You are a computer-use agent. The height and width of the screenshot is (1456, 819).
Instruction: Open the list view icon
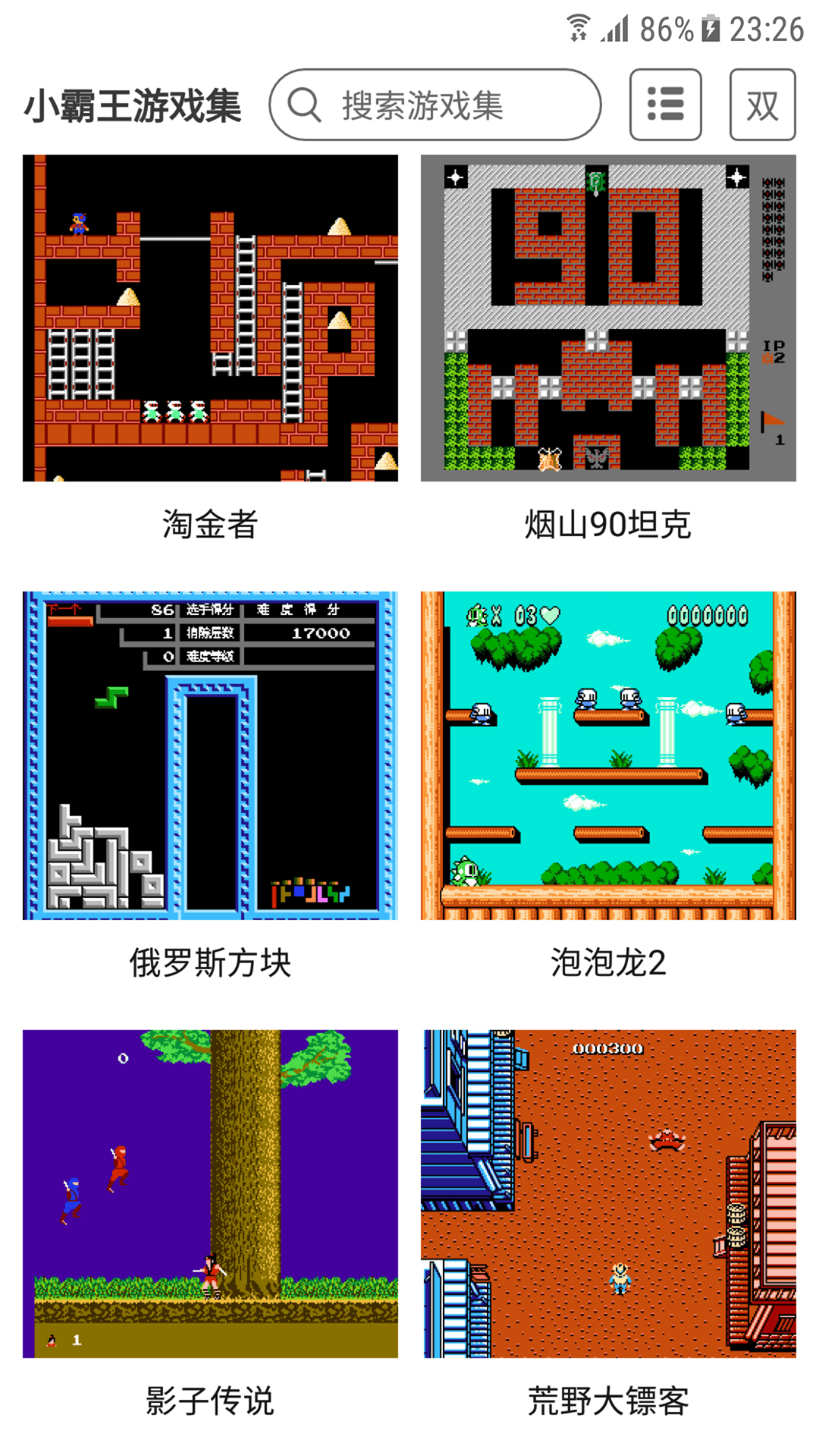tap(665, 104)
